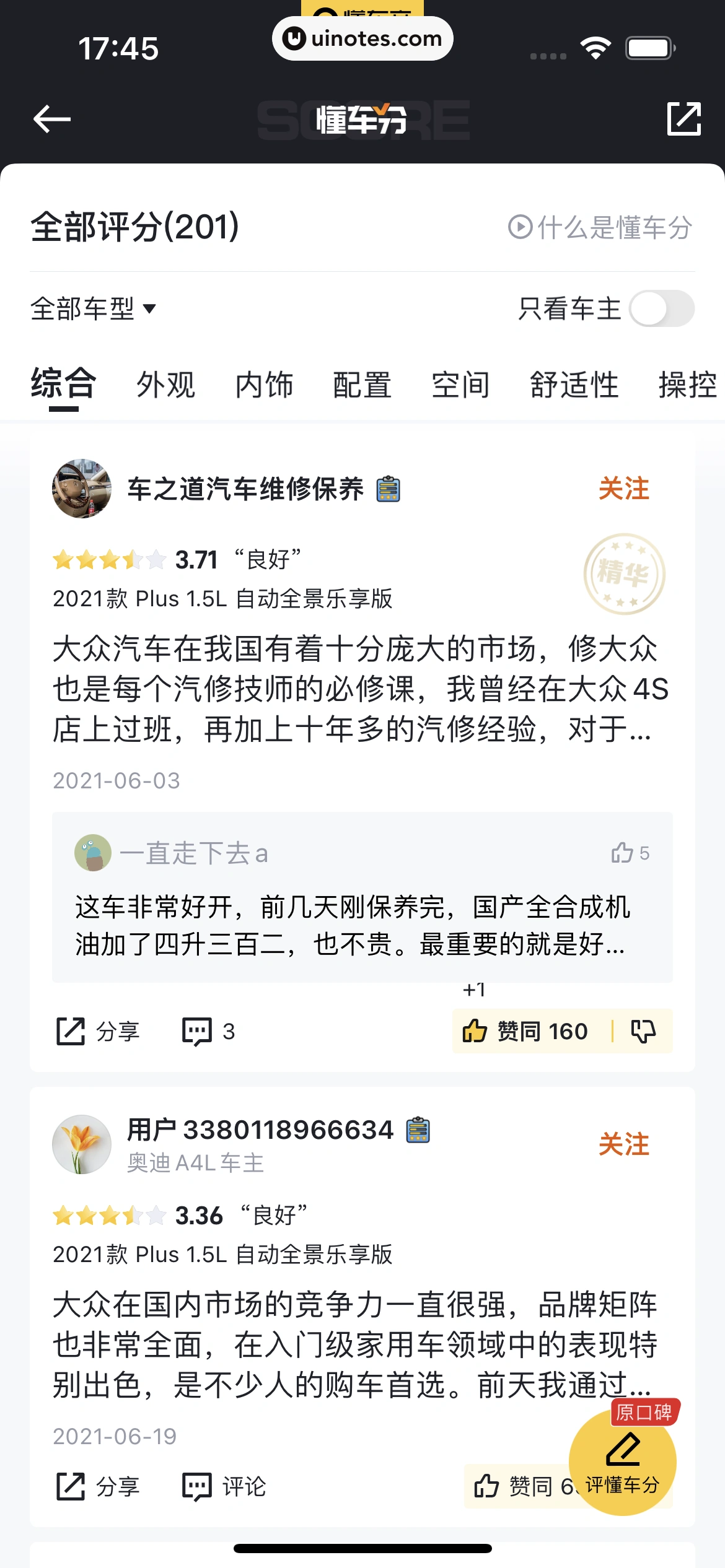Expand the 全部车型 dropdown
This screenshot has height=1568, width=725.
(x=93, y=308)
